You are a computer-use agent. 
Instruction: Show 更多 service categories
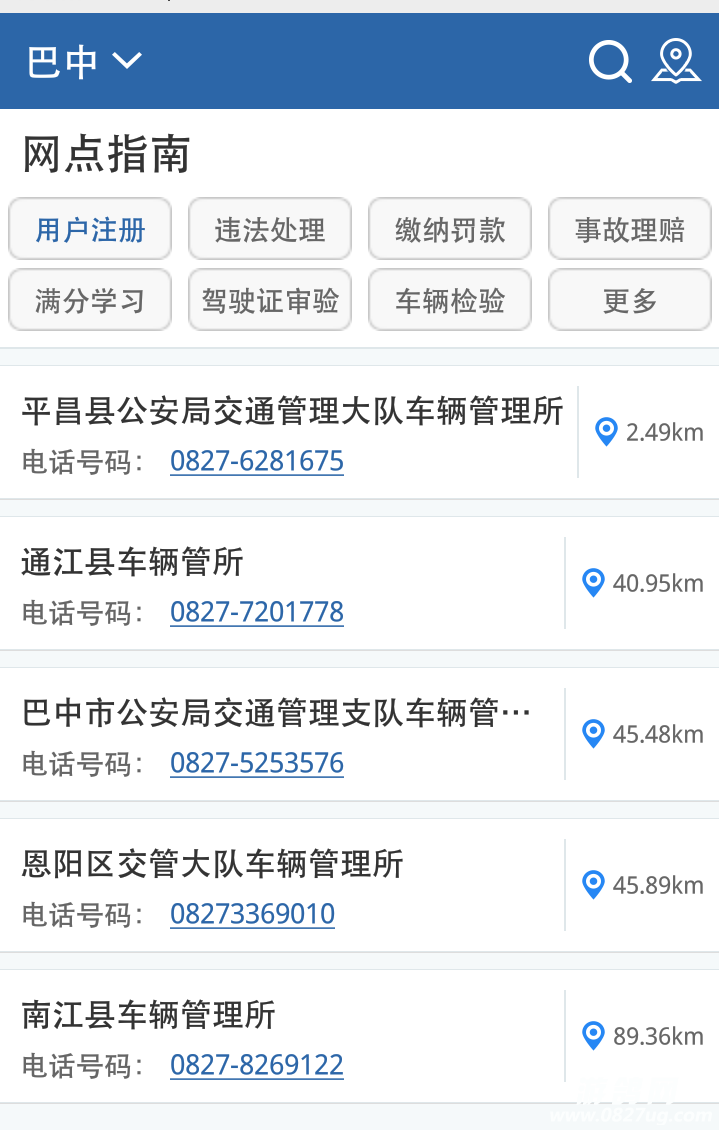(x=630, y=300)
